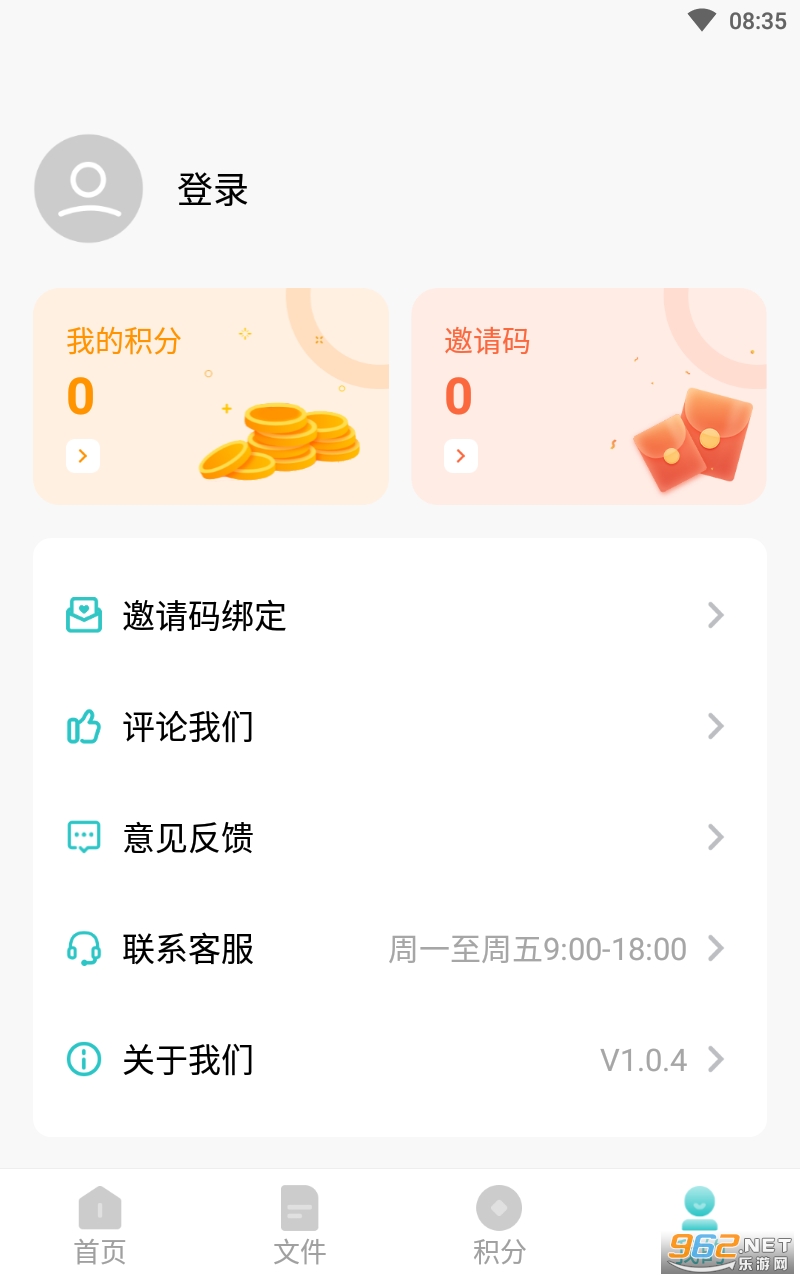This screenshot has width=800, height=1280.
Task: Go to the 积分 tab
Action: click(x=499, y=1225)
